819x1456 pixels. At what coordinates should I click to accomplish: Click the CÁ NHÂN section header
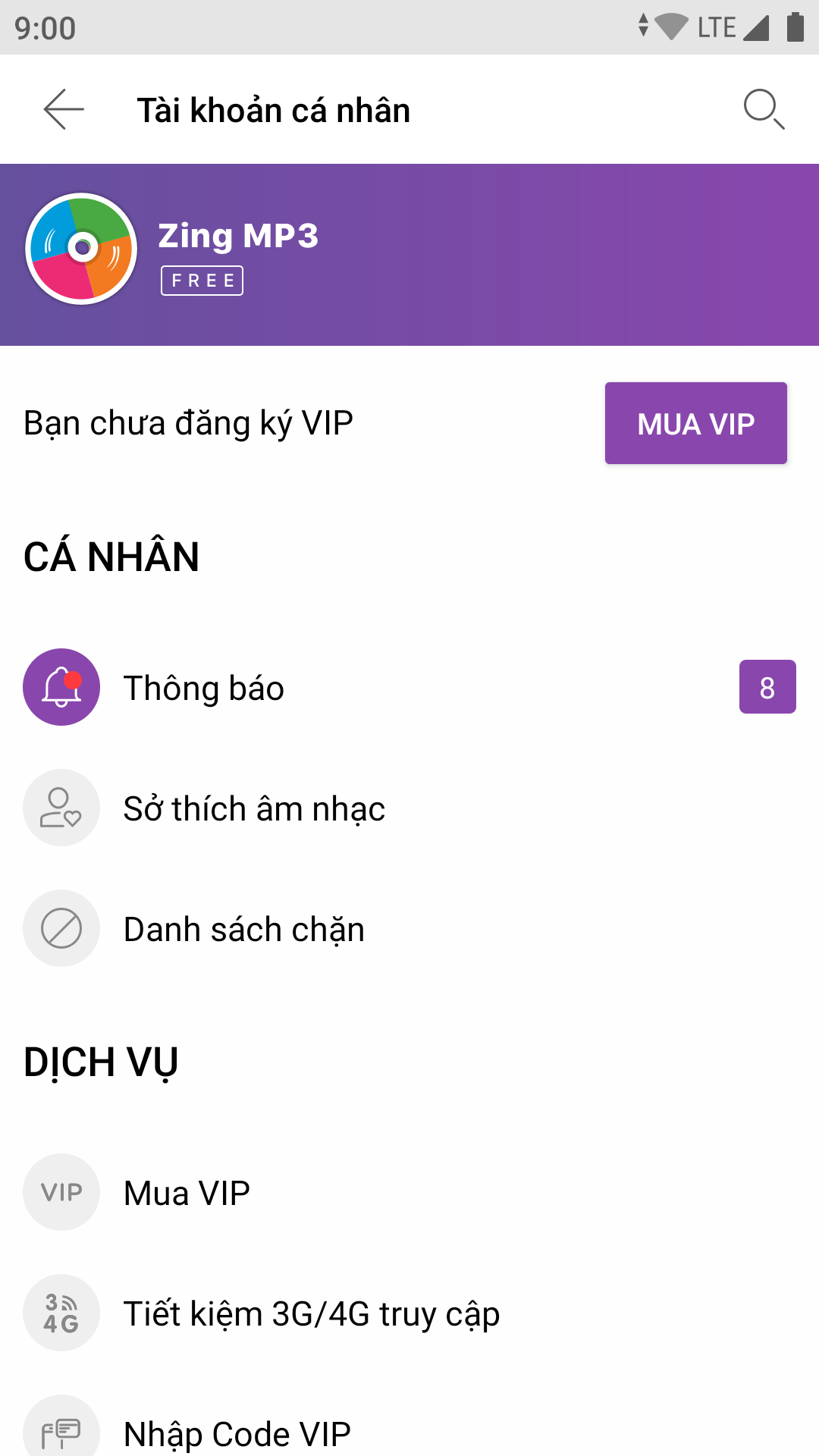pyautogui.click(x=111, y=556)
